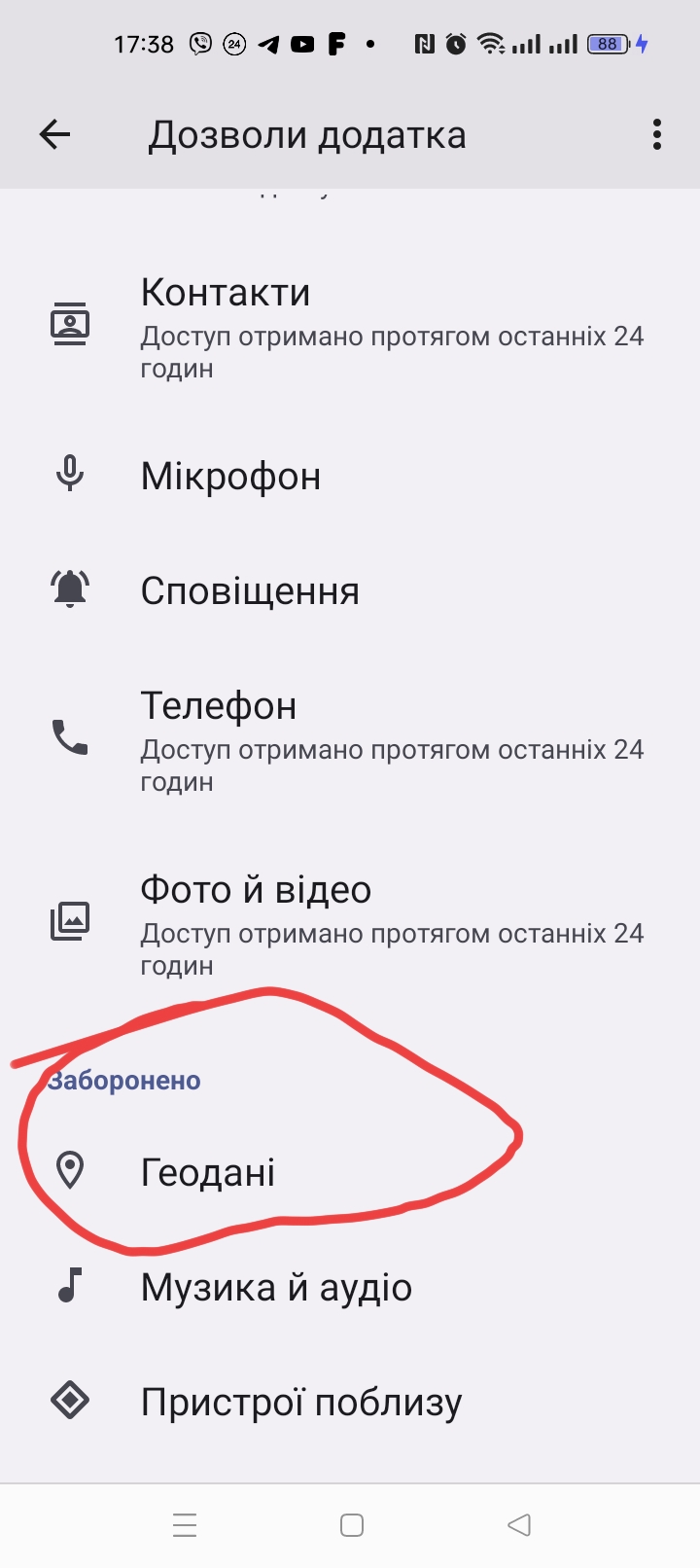Open the Мікрофон permission settings

(x=350, y=476)
